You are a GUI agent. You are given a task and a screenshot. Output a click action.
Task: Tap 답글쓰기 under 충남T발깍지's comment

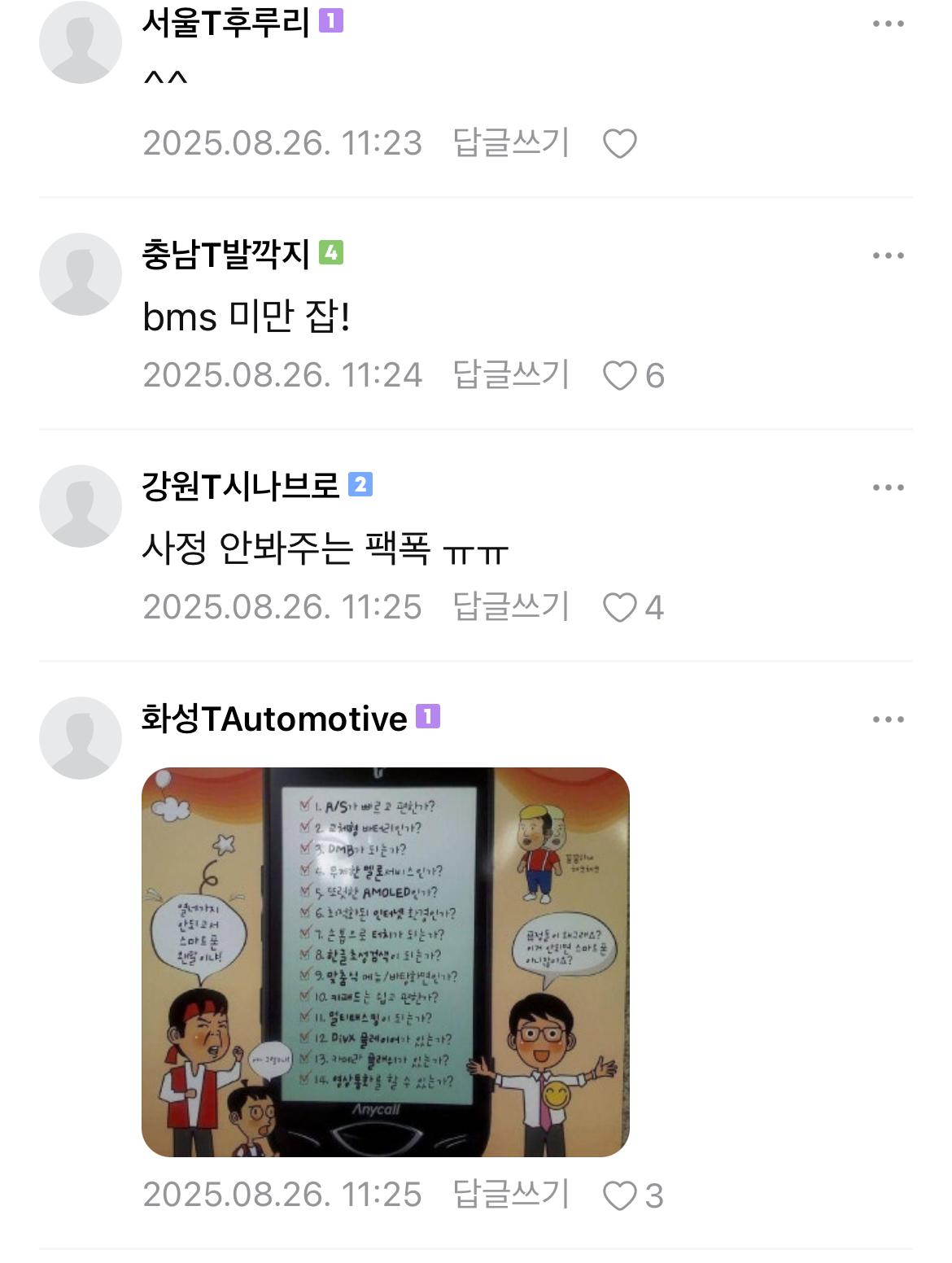(510, 374)
